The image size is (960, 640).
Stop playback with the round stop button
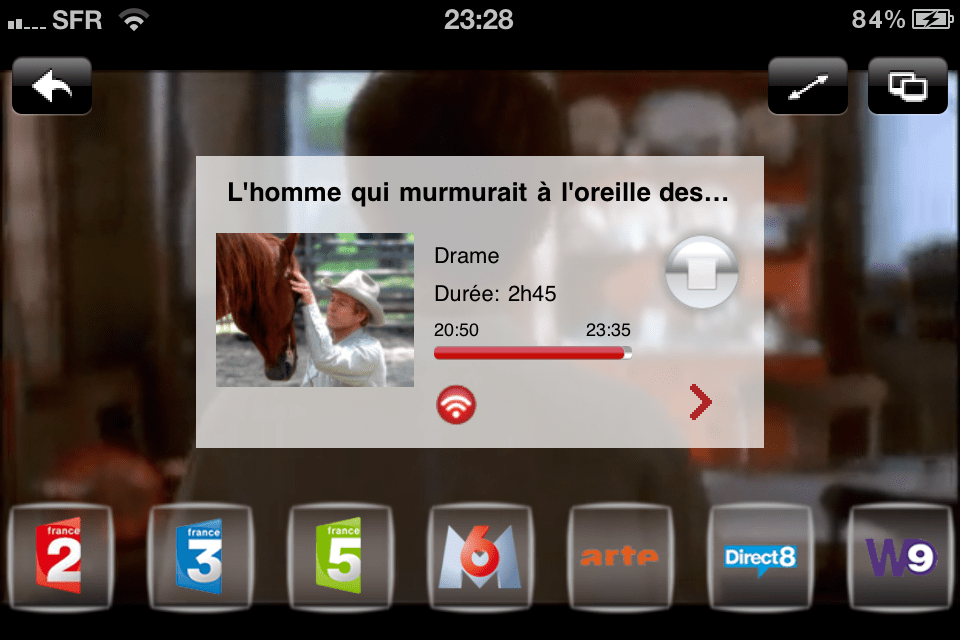702,272
